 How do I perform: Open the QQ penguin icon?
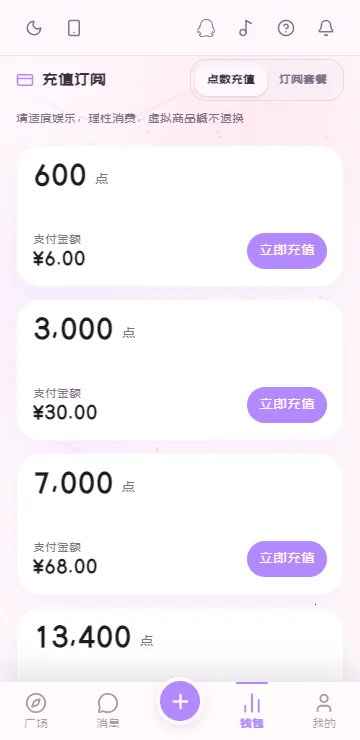[x=206, y=28]
